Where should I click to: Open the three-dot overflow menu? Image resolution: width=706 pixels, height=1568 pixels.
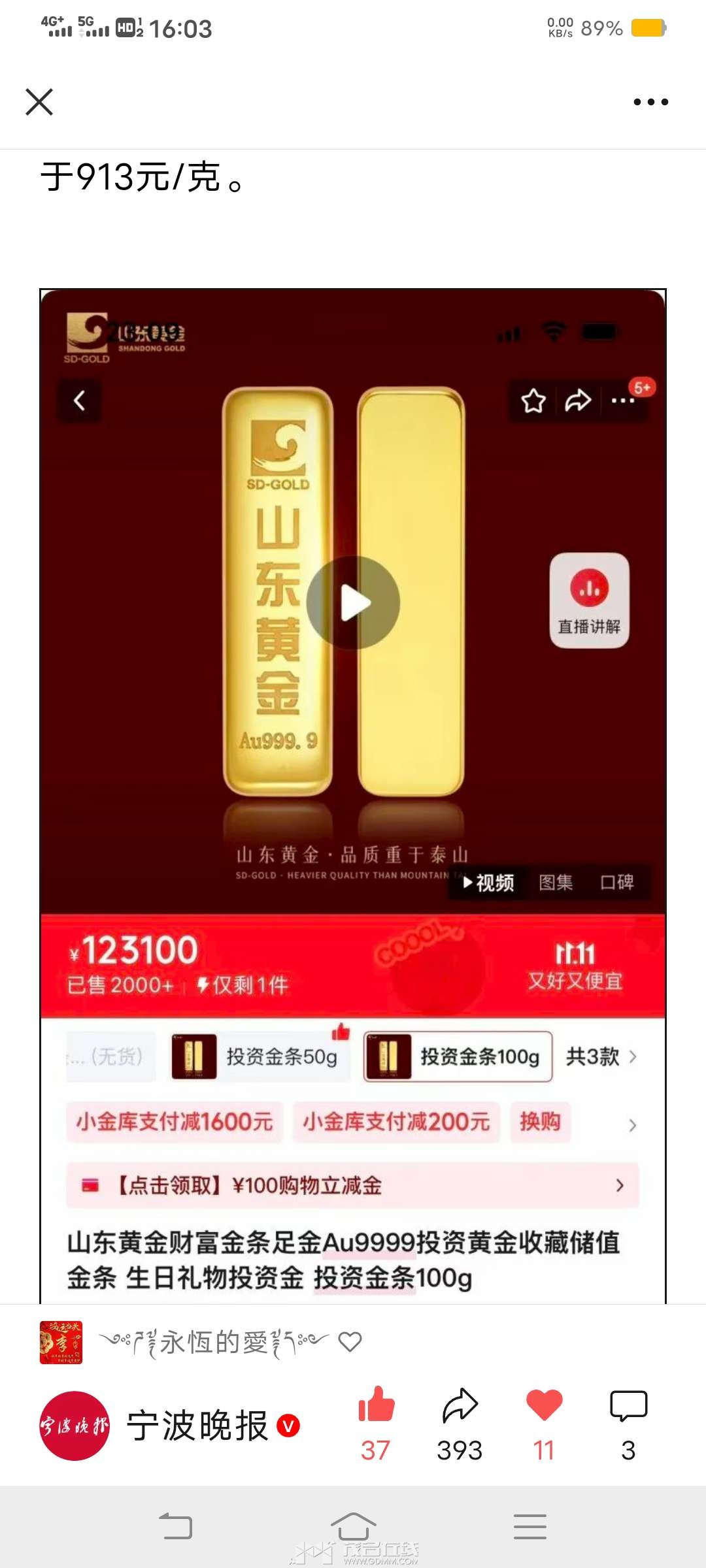coord(650,102)
